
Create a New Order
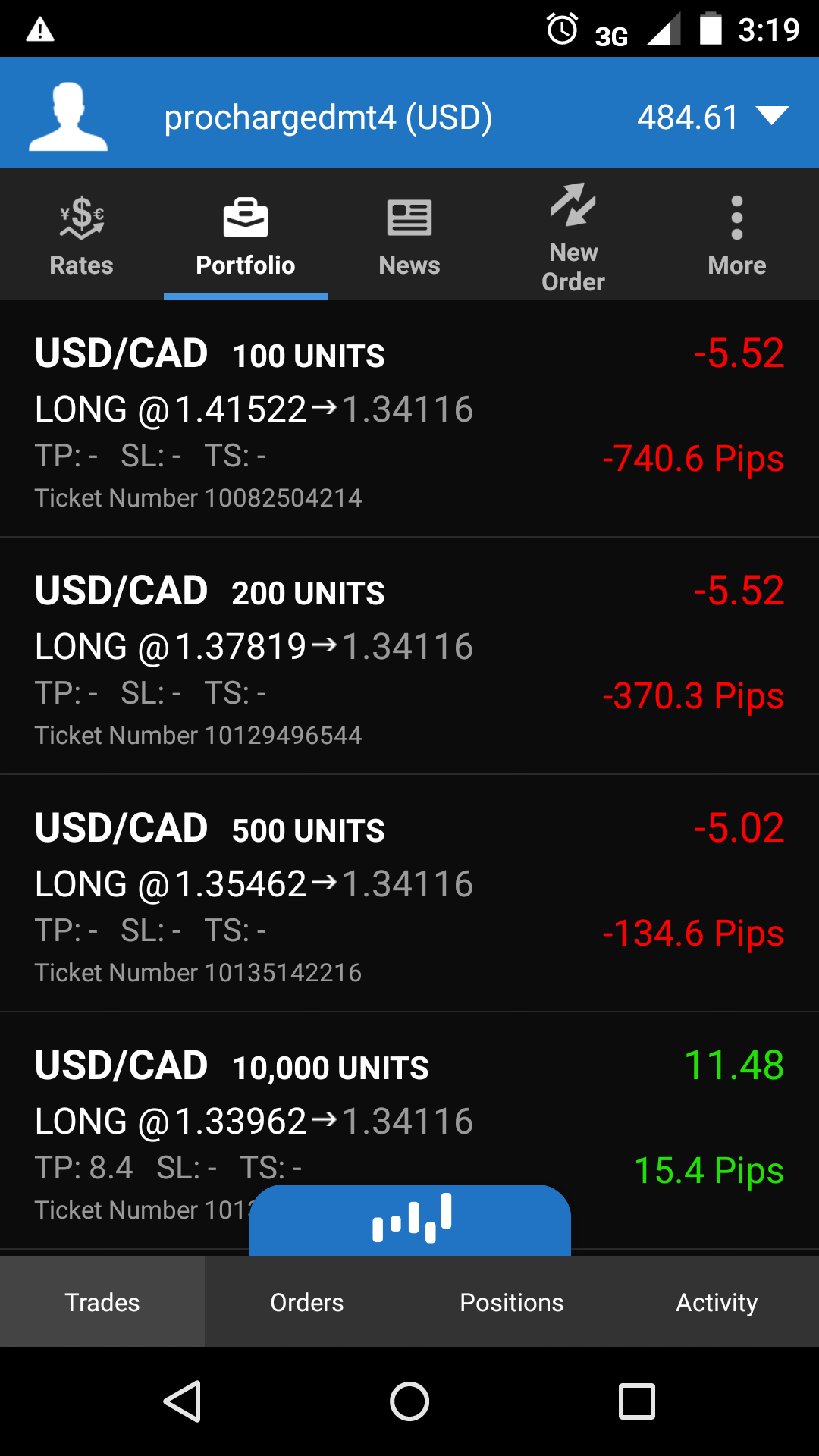[x=573, y=237]
